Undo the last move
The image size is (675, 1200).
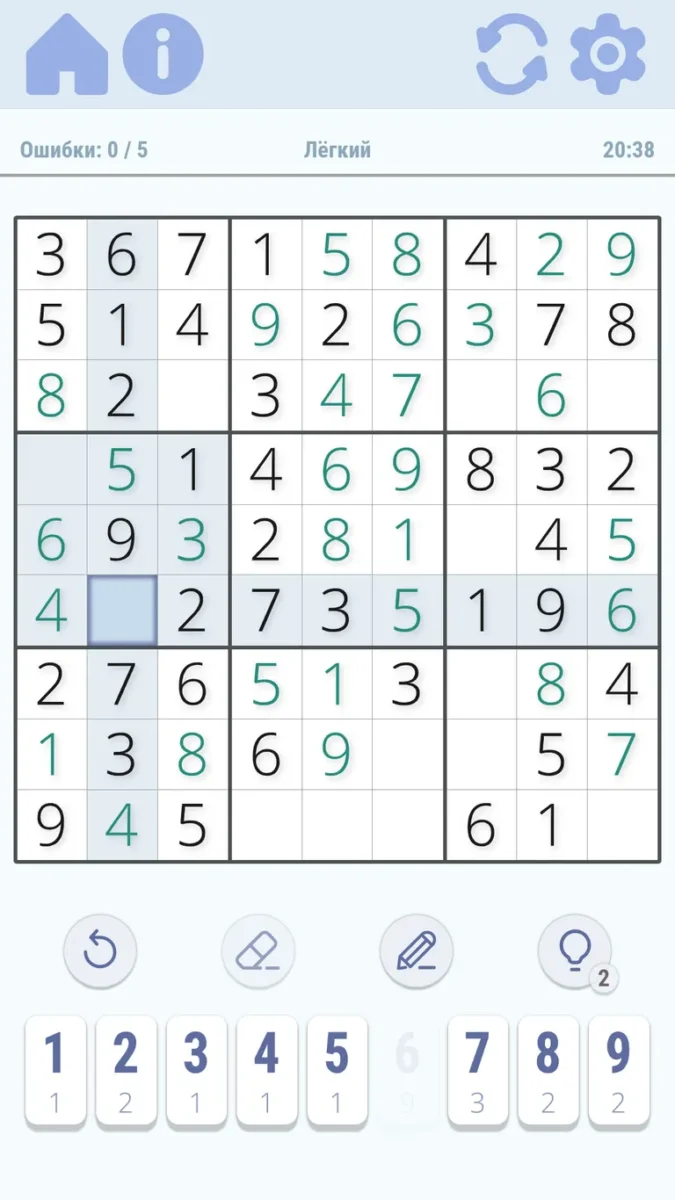click(100, 951)
